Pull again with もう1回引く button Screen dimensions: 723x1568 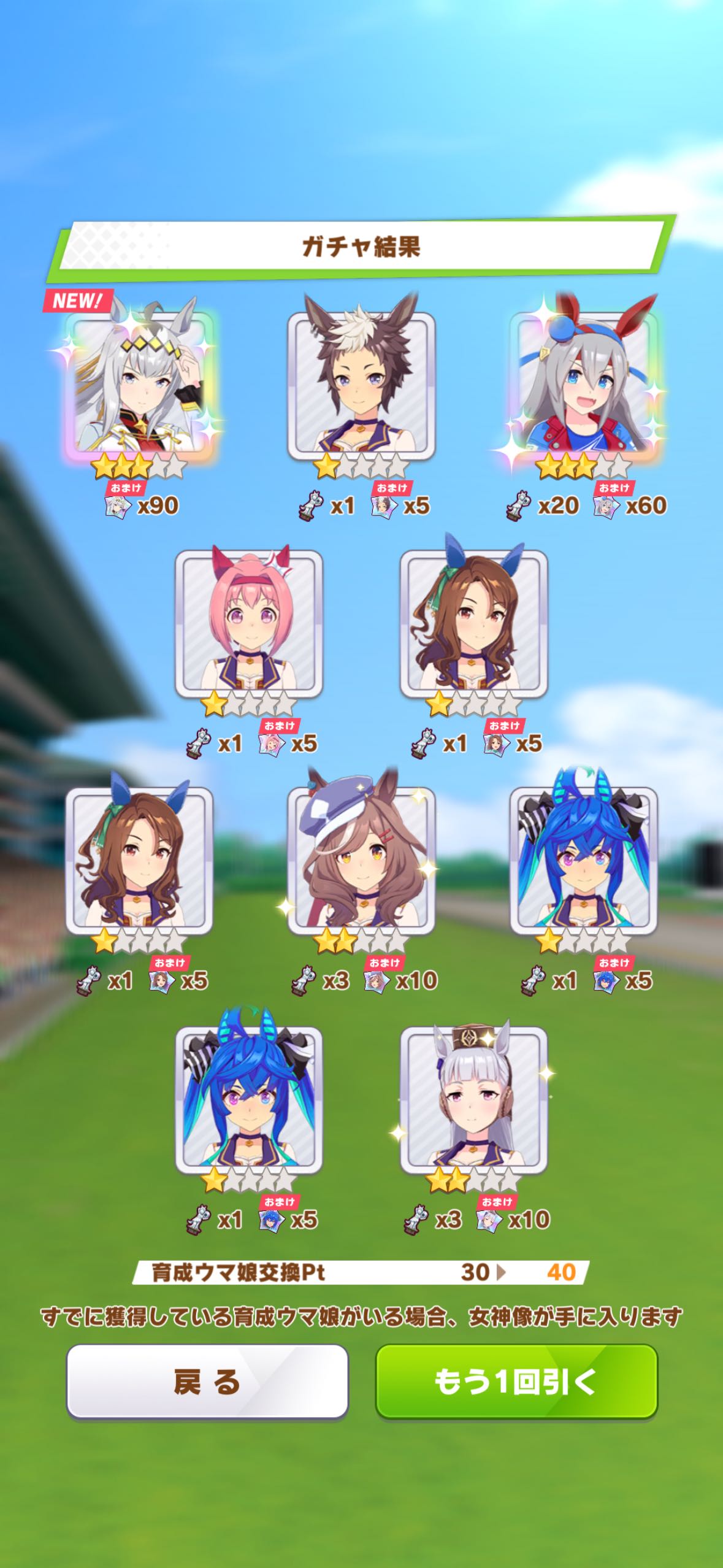pyautogui.click(x=516, y=1383)
